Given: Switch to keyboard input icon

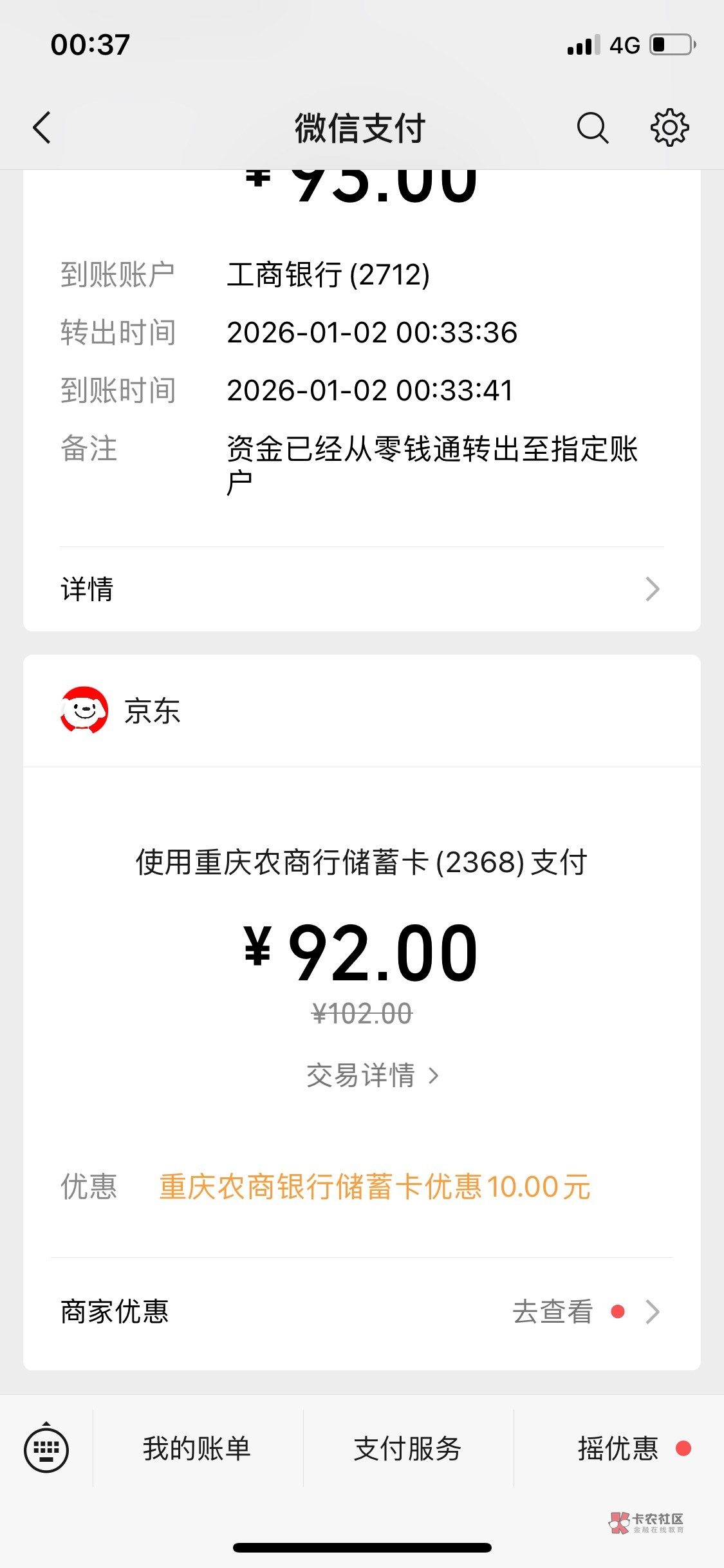Looking at the screenshot, I should [x=46, y=1448].
